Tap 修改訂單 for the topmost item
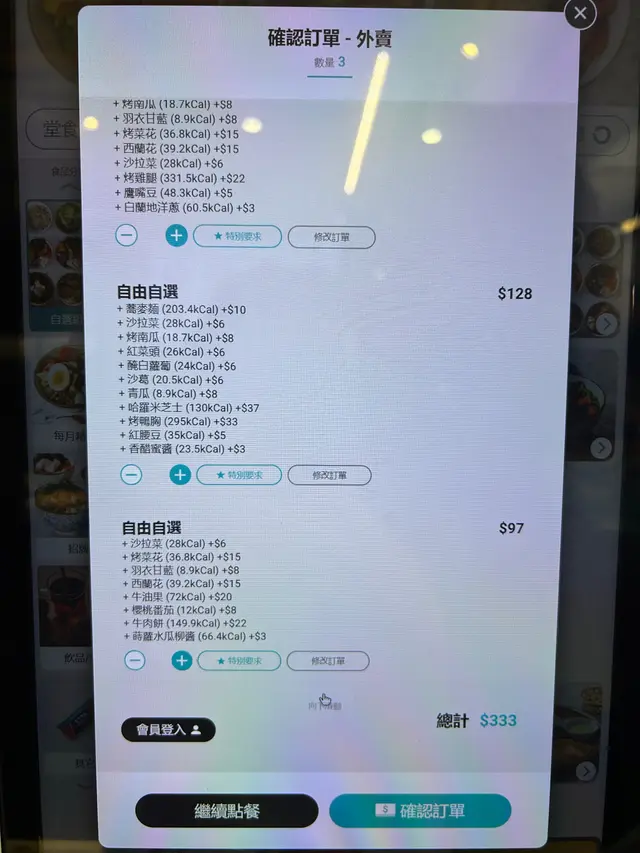The width and height of the screenshot is (640, 853). click(331, 237)
